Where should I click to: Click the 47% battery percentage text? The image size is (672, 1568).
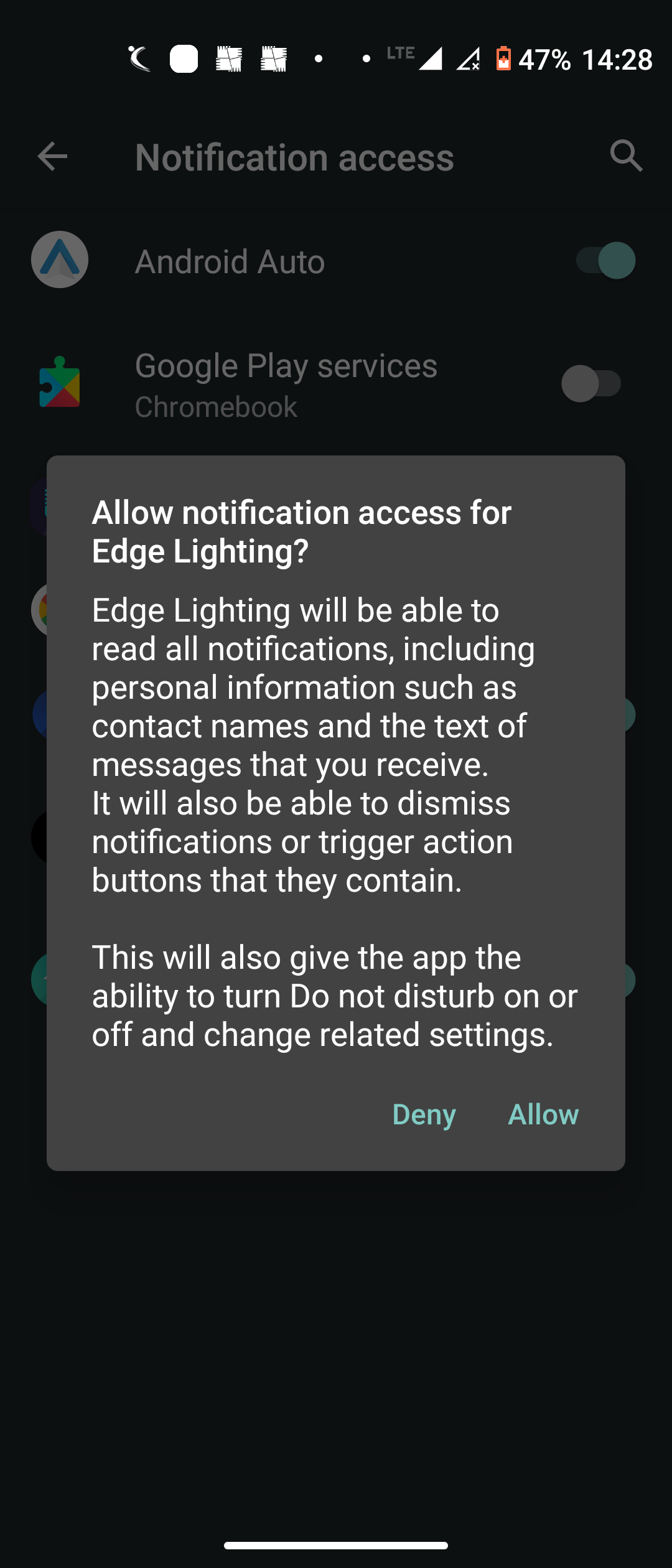pyautogui.click(x=546, y=60)
